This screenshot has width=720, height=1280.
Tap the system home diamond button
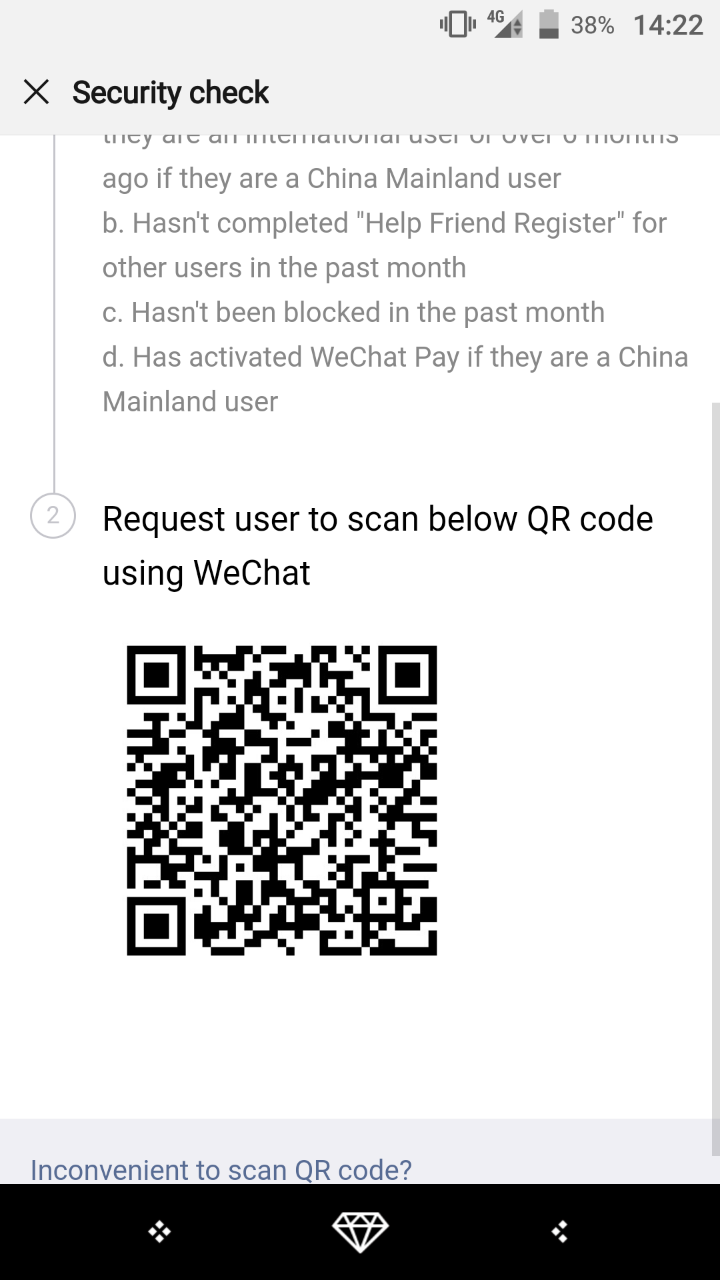point(360,1232)
